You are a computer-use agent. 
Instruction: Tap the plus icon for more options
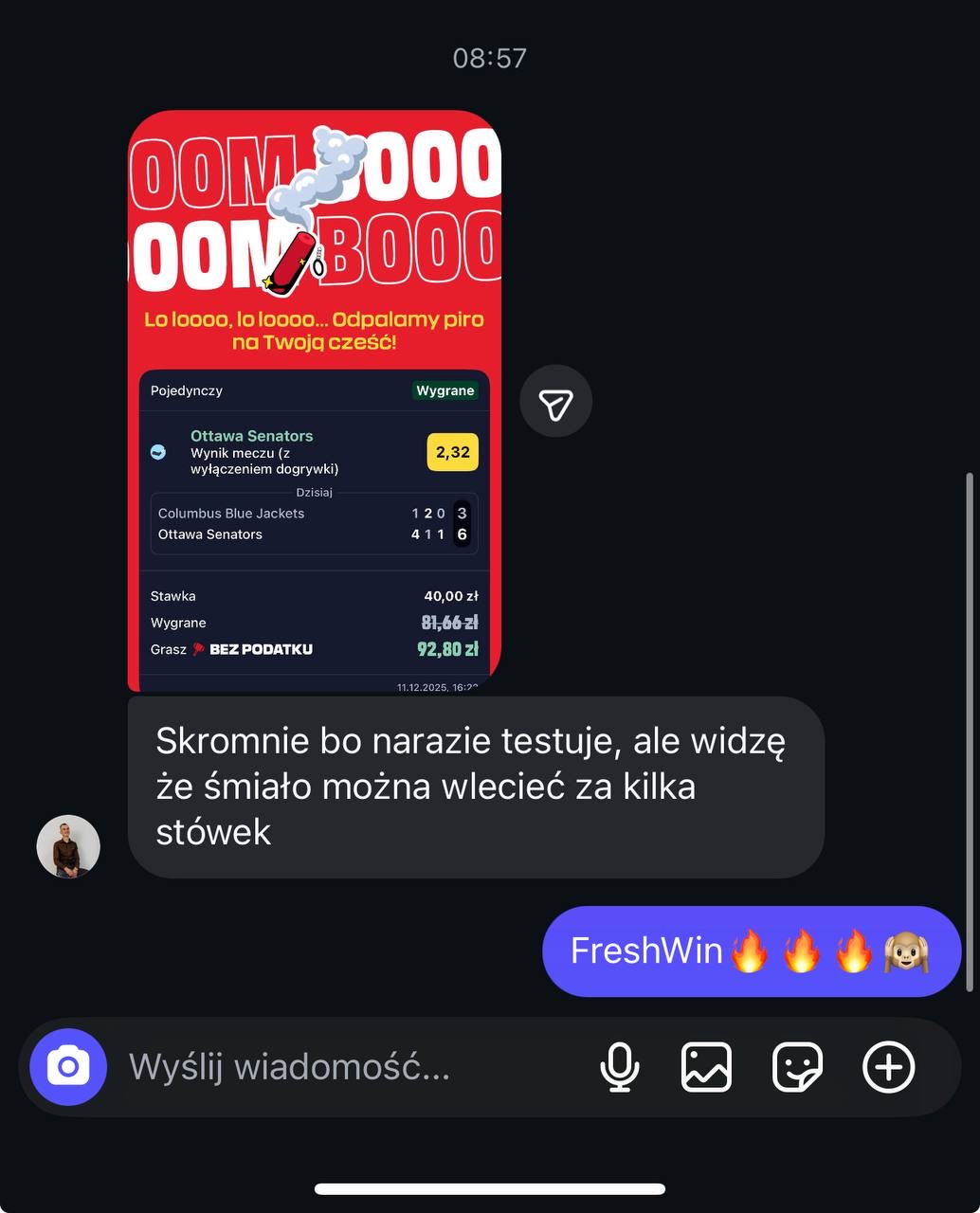point(888,1067)
